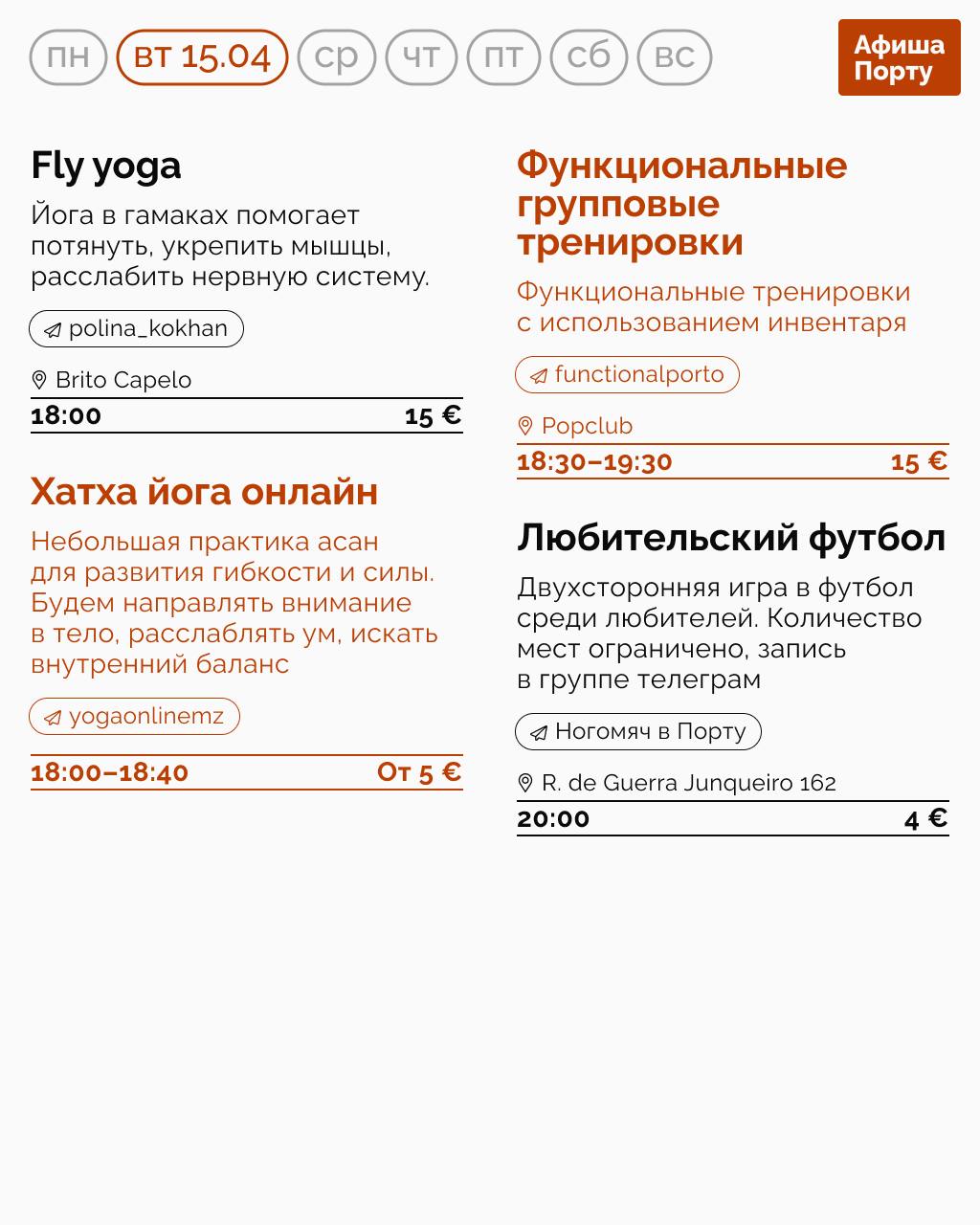Switch to the сб (Saturday) tab
The width and height of the screenshot is (980, 1225).
[x=589, y=57]
